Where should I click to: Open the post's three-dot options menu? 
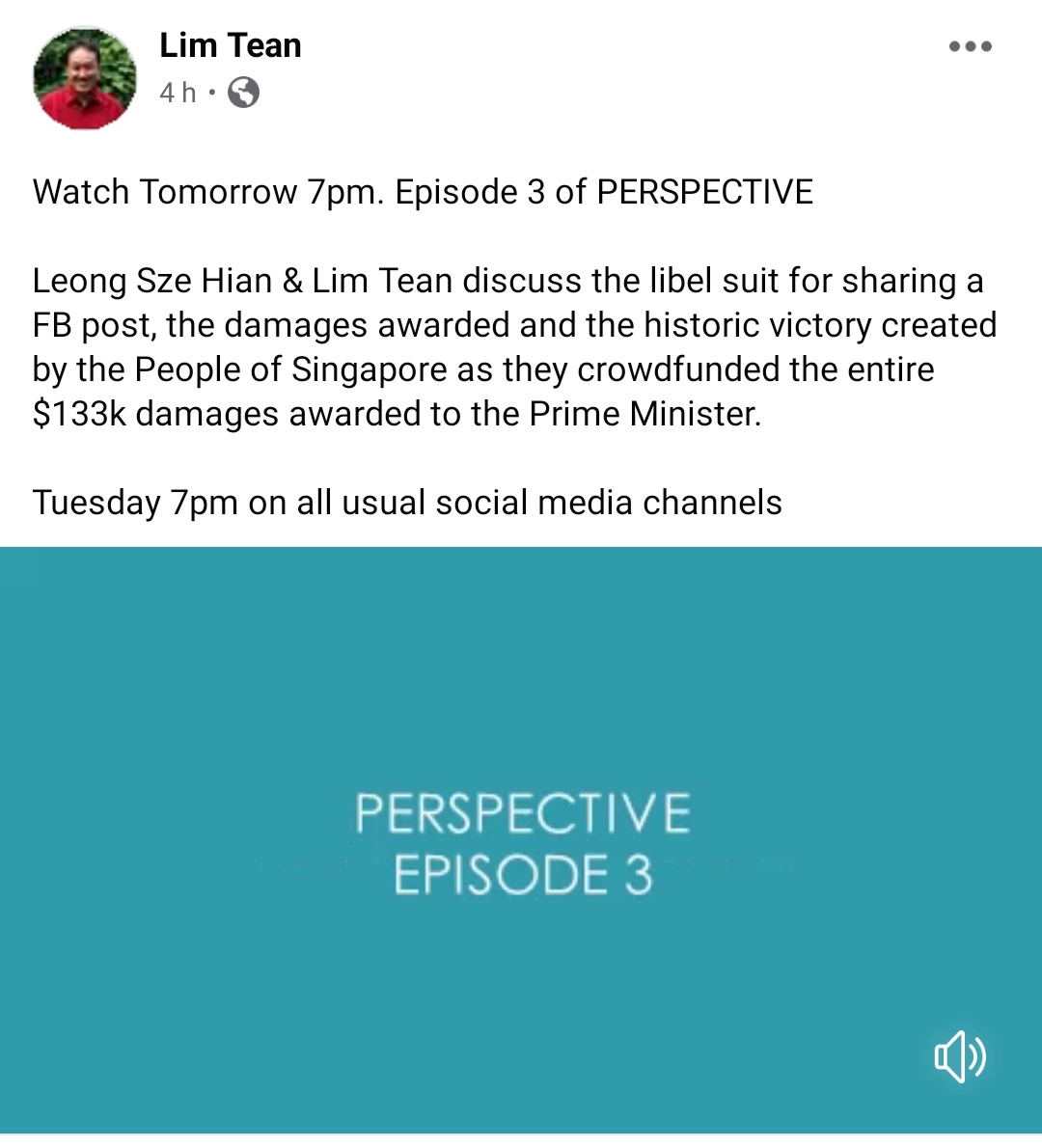(x=970, y=46)
